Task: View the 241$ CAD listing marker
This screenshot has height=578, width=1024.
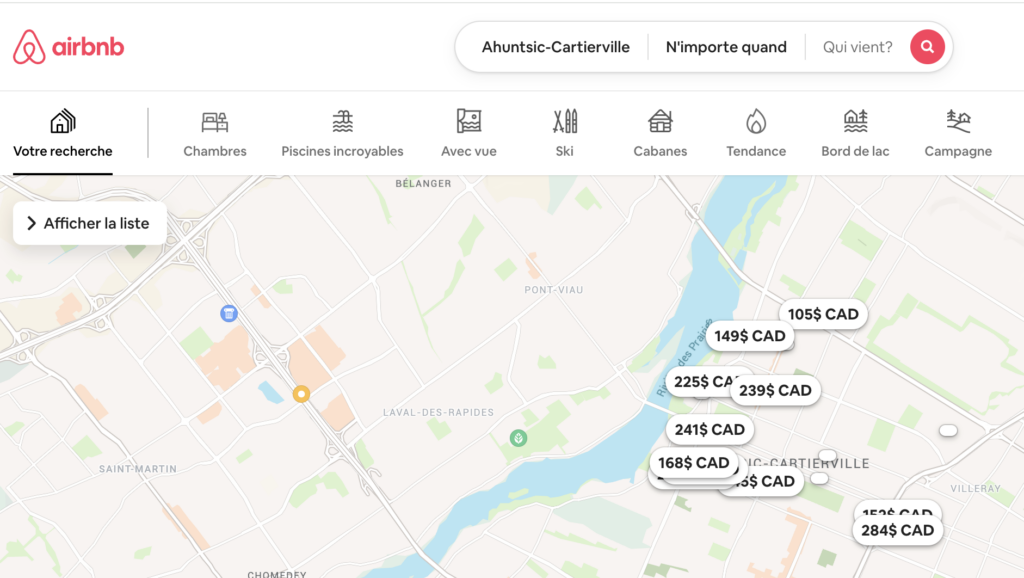Action: pyautogui.click(x=709, y=430)
